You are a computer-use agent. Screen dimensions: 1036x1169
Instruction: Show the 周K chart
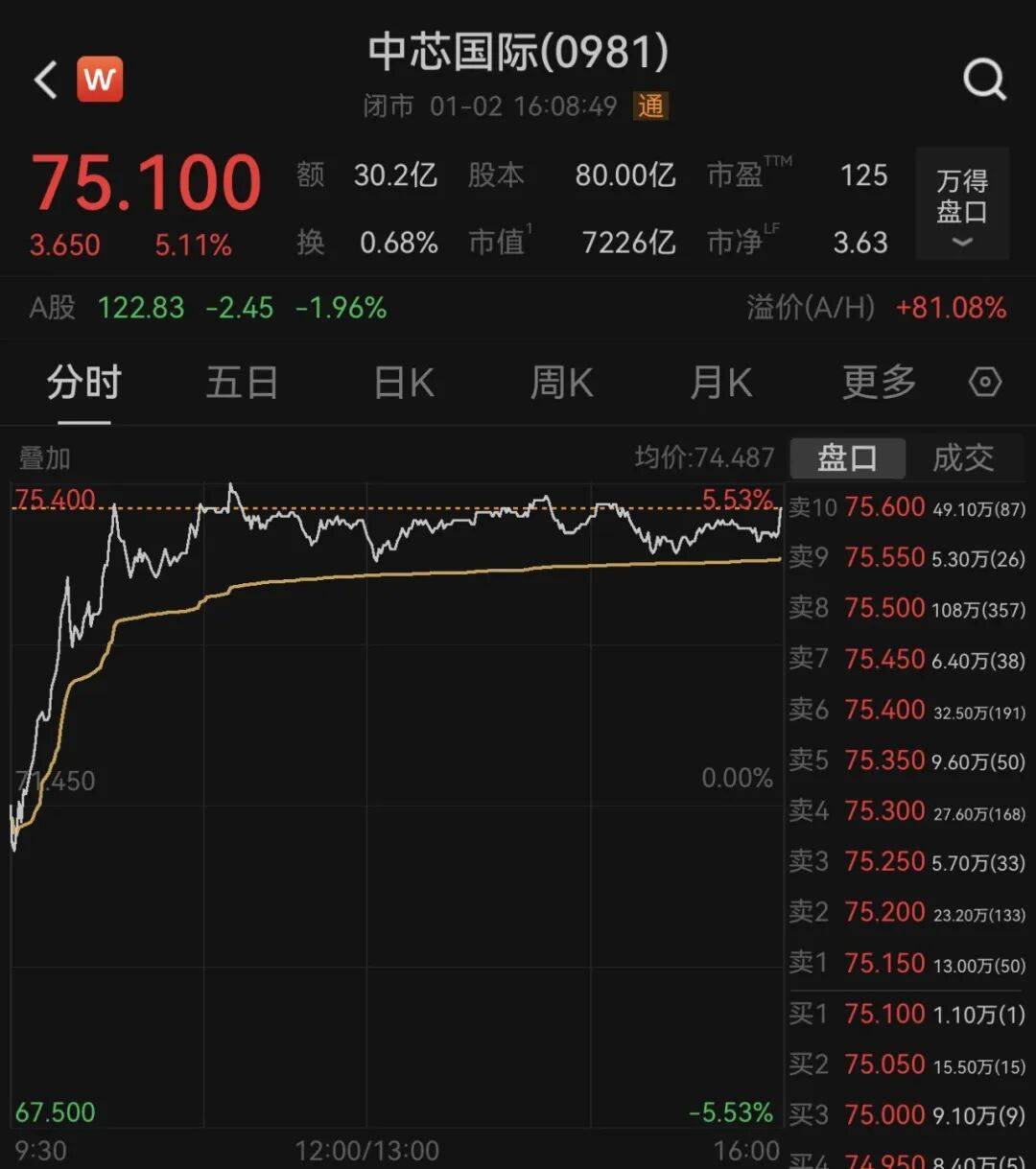point(562,384)
